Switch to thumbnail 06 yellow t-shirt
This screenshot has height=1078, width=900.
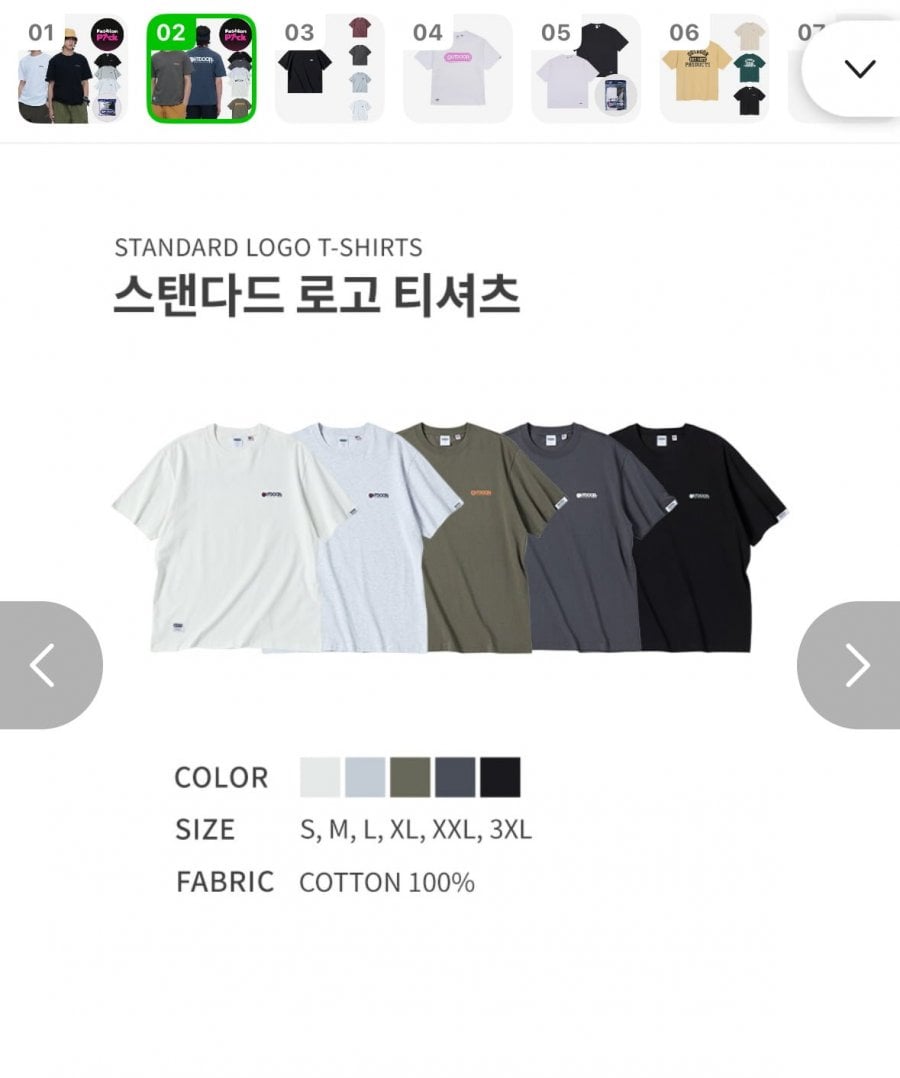[713, 69]
